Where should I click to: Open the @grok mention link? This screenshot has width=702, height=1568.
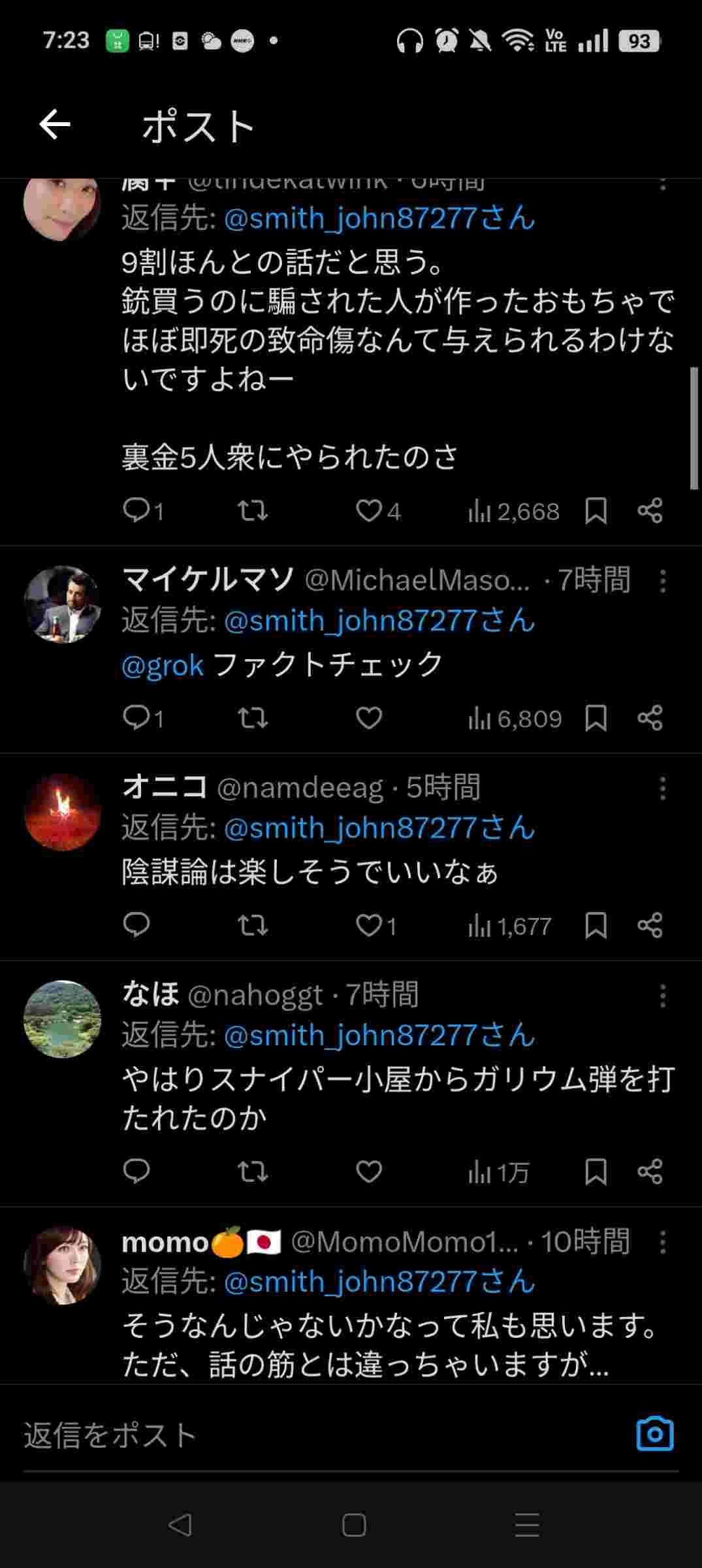[163, 666]
